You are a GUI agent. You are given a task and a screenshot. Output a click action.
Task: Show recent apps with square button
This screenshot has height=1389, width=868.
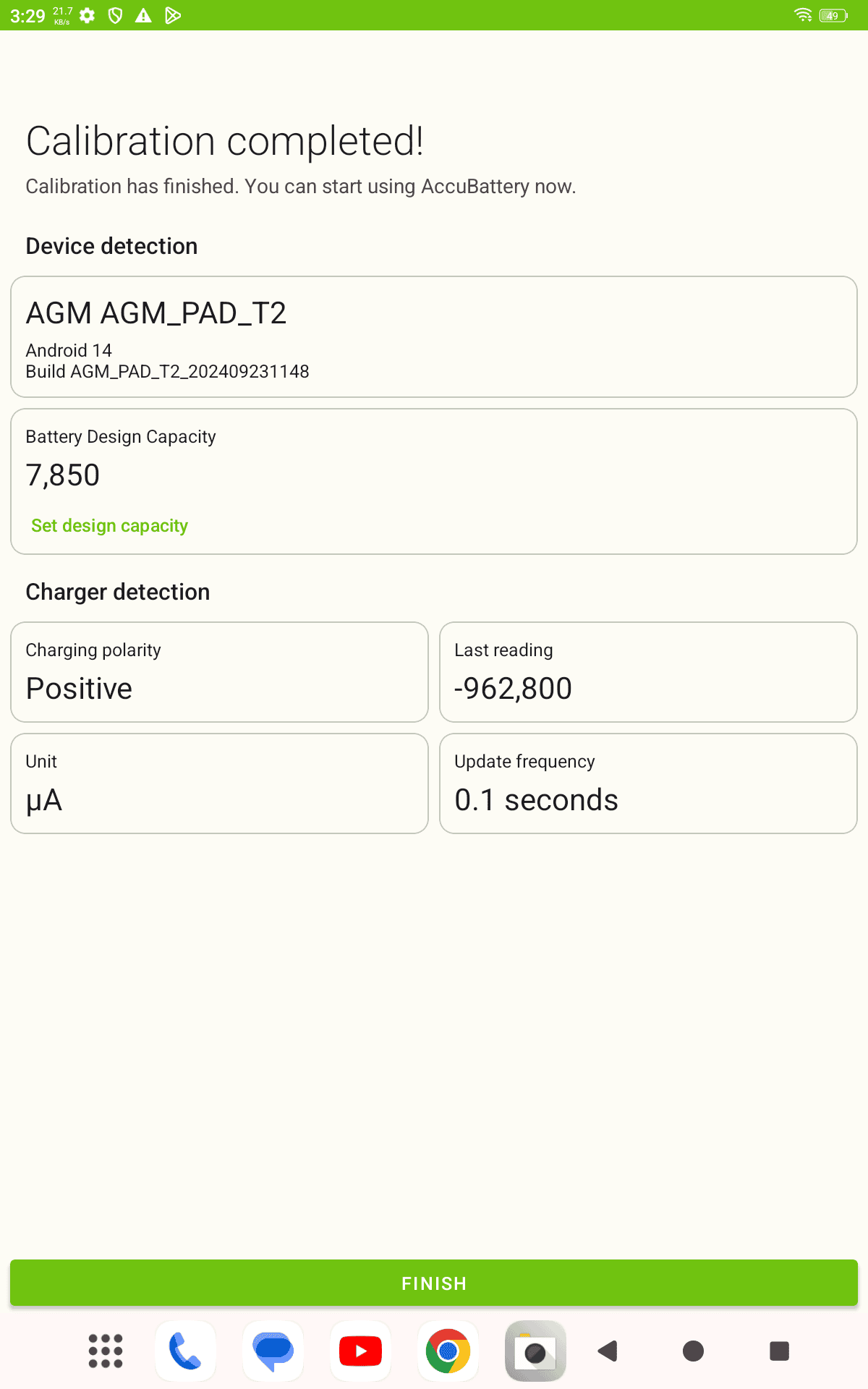(x=779, y=1351)
